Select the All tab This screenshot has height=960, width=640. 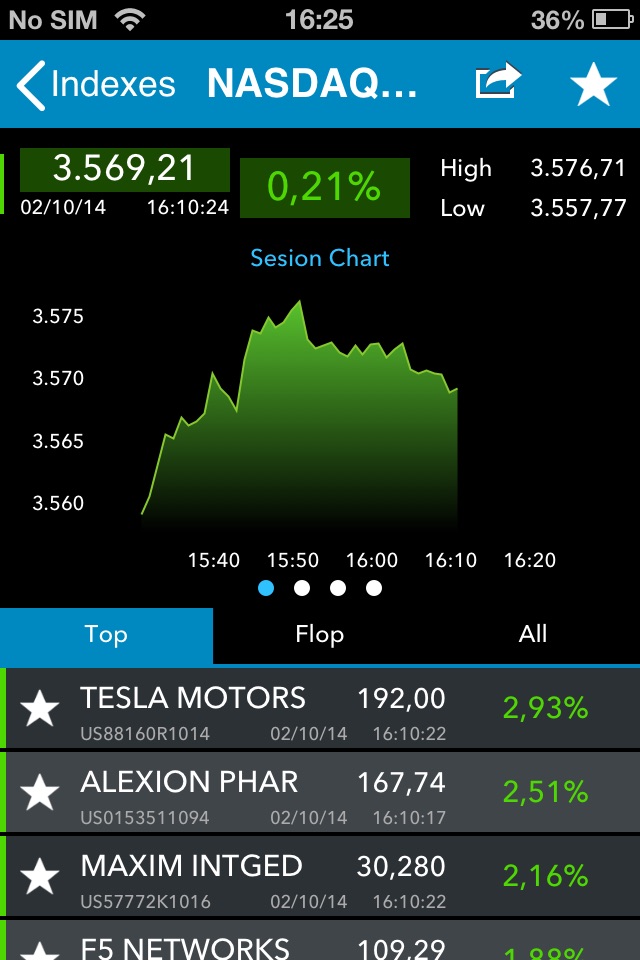click(533, 634)
